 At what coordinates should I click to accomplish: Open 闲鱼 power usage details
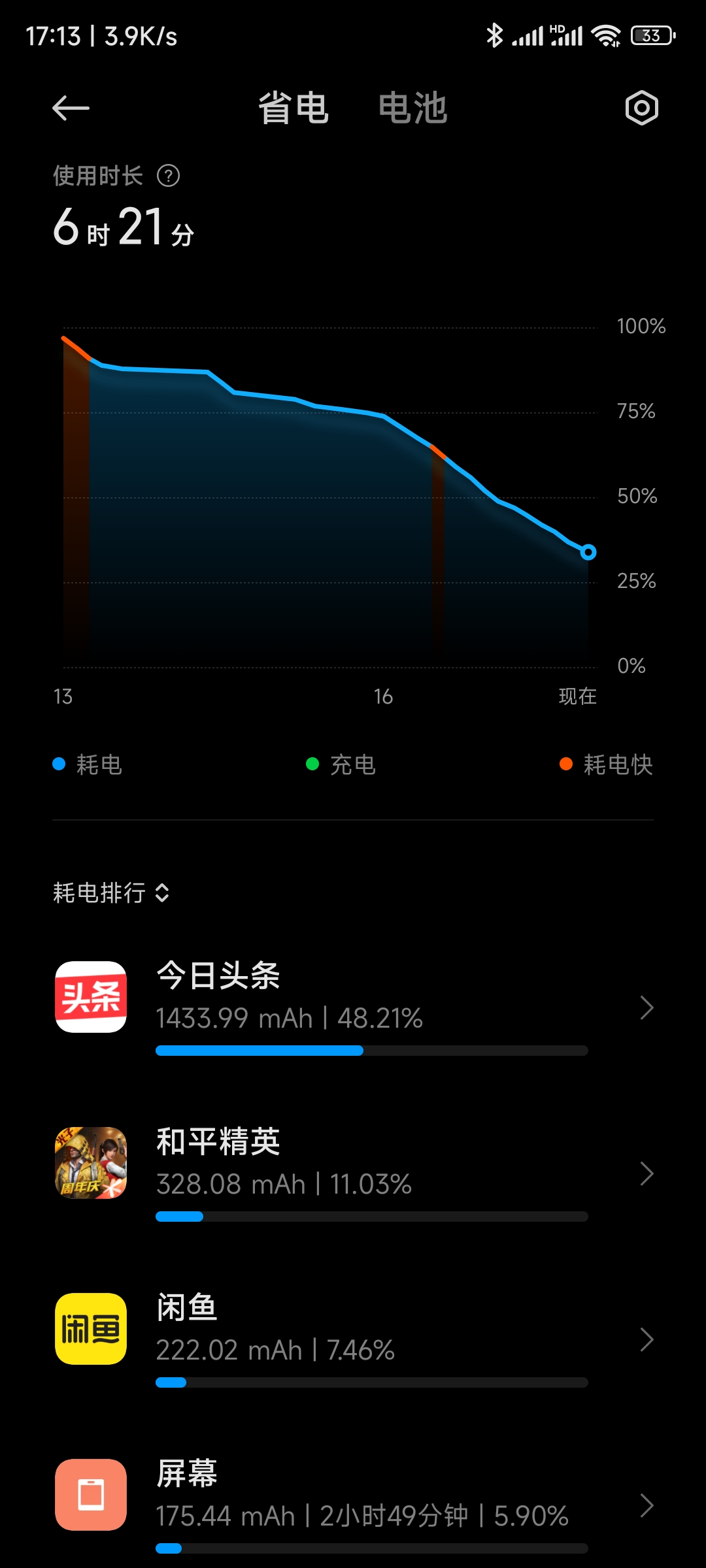click(x=353, y=1339)
